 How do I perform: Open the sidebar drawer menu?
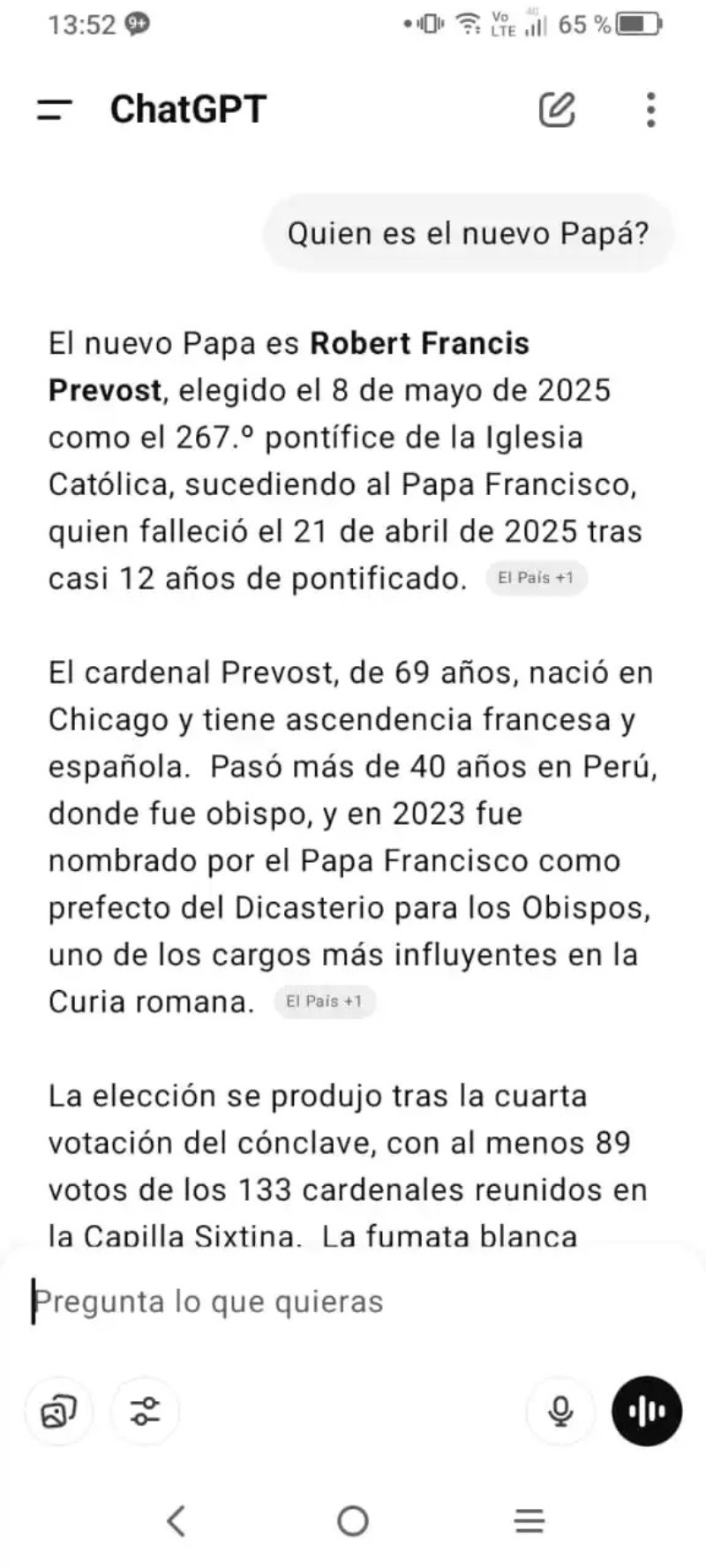click(54, 109)
